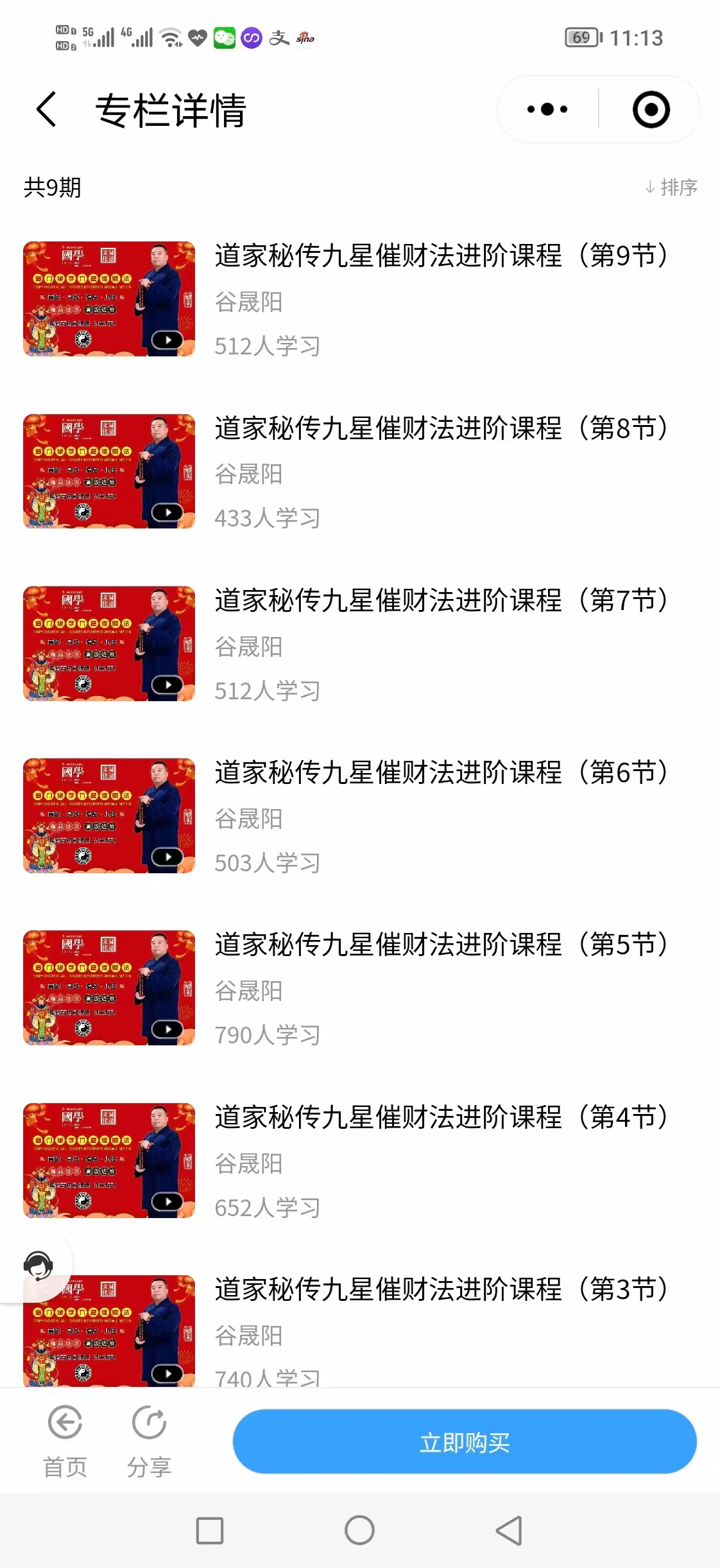Tap the Sina icon in the status bar
Viewport: 720px width, 1568px height.
pyautogui.click(x=306, y=38)
